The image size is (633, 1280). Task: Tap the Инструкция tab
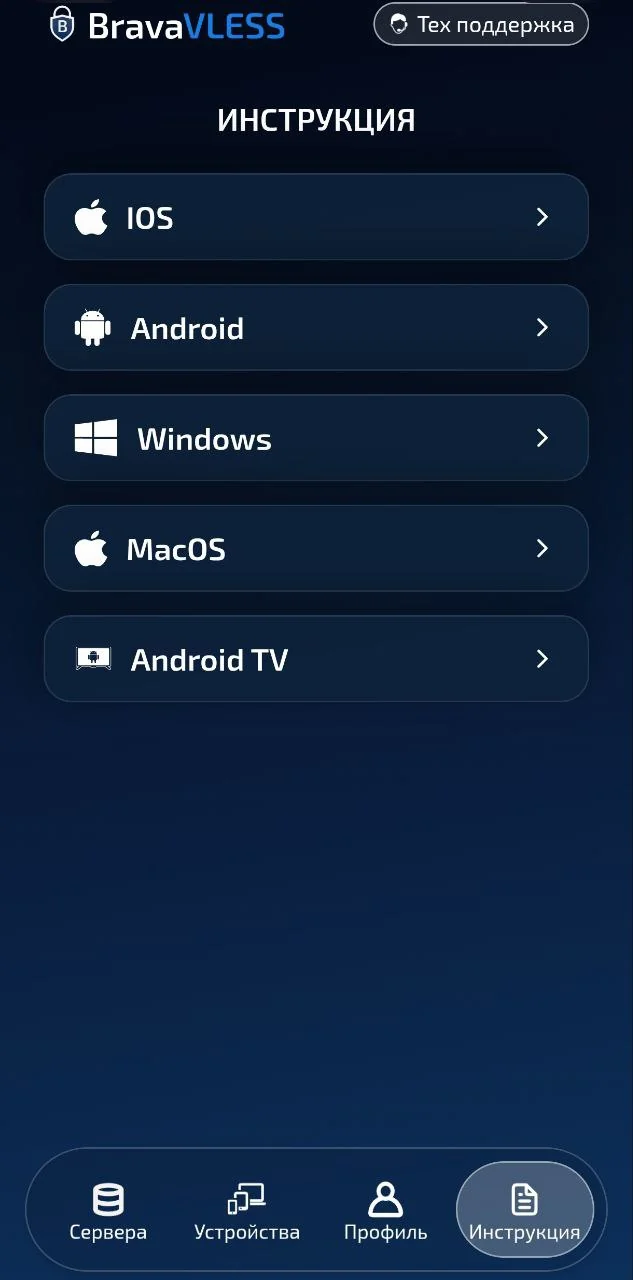pos(524,1211)
